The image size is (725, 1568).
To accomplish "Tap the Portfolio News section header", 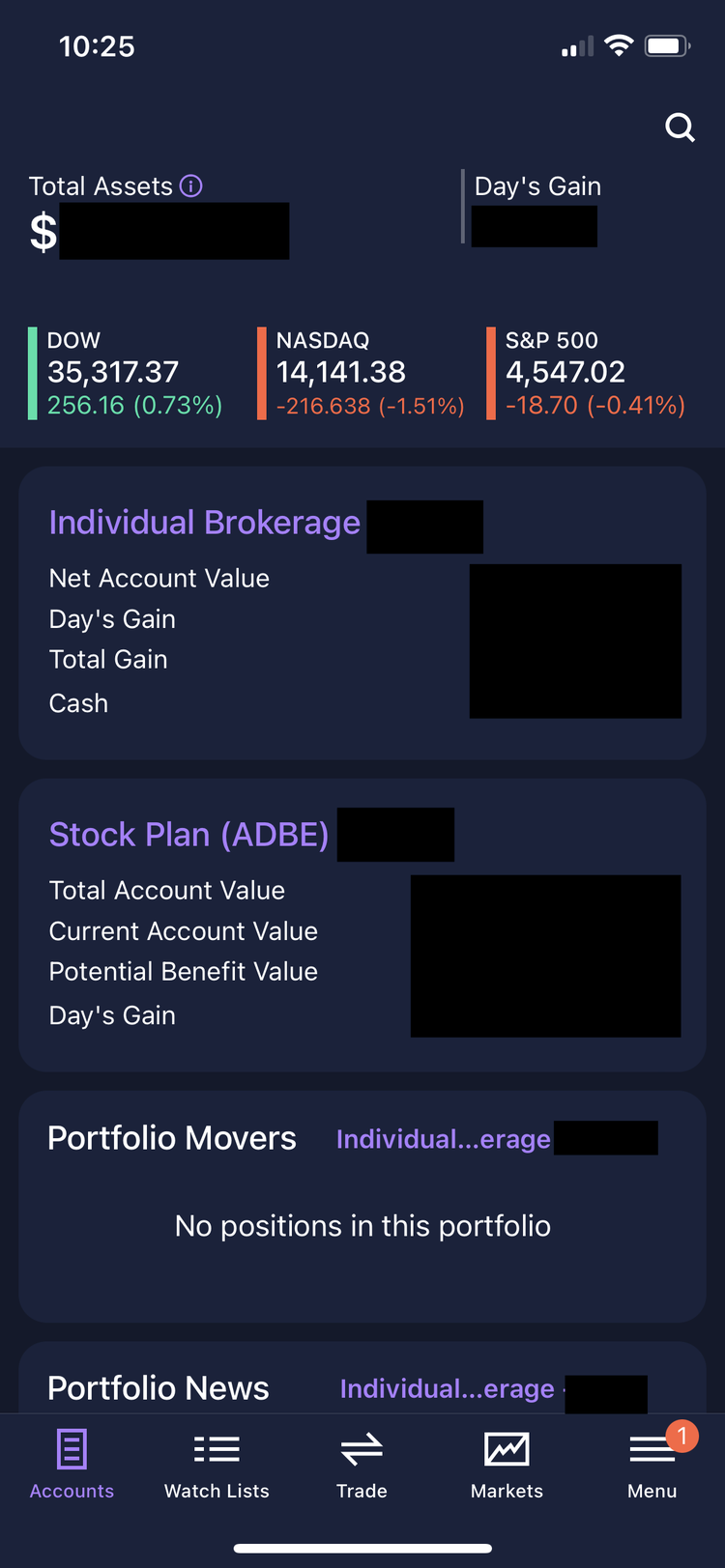I will coord(158,1388).
